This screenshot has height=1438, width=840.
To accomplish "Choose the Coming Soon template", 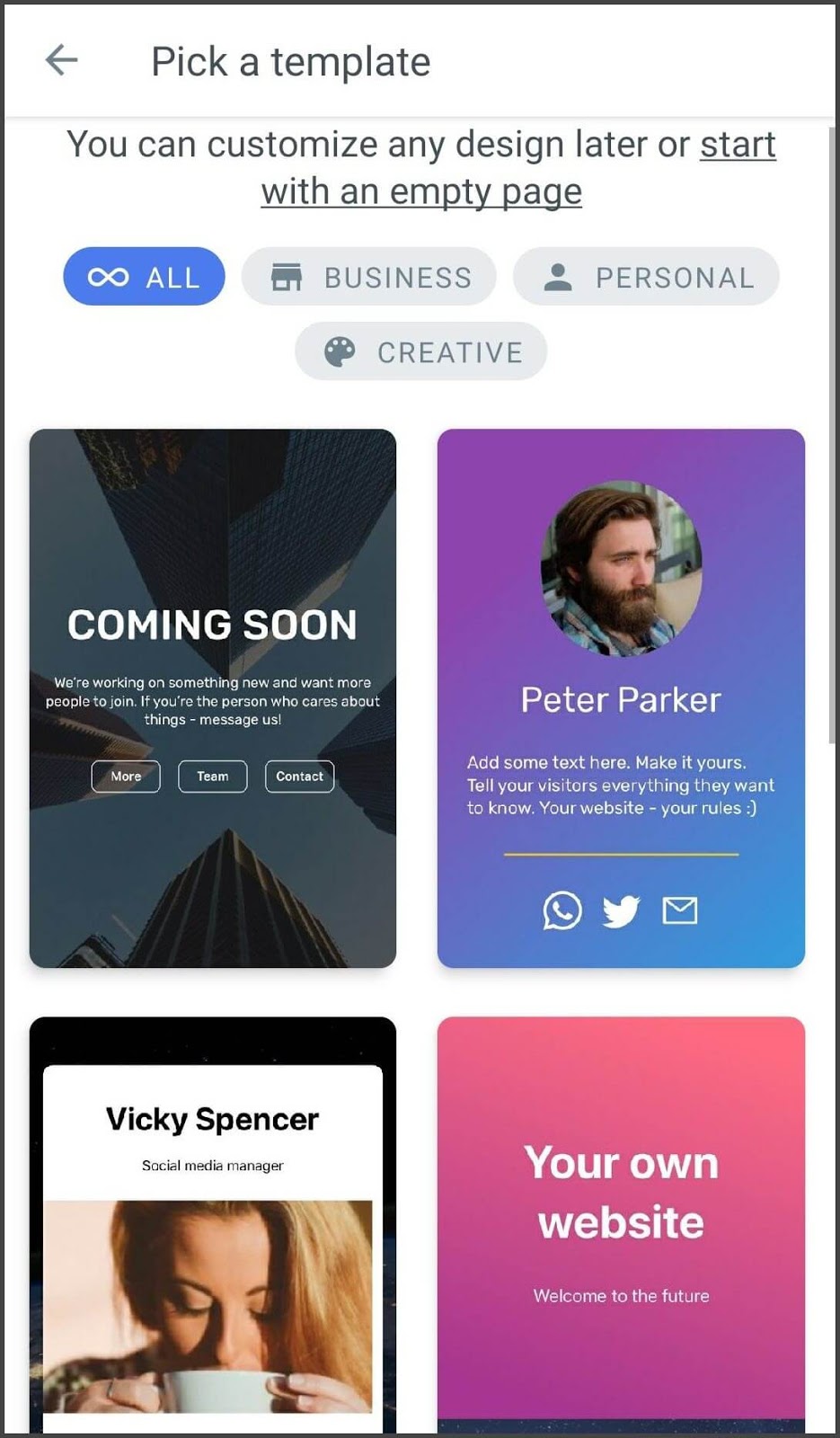I will pos(213,697).
